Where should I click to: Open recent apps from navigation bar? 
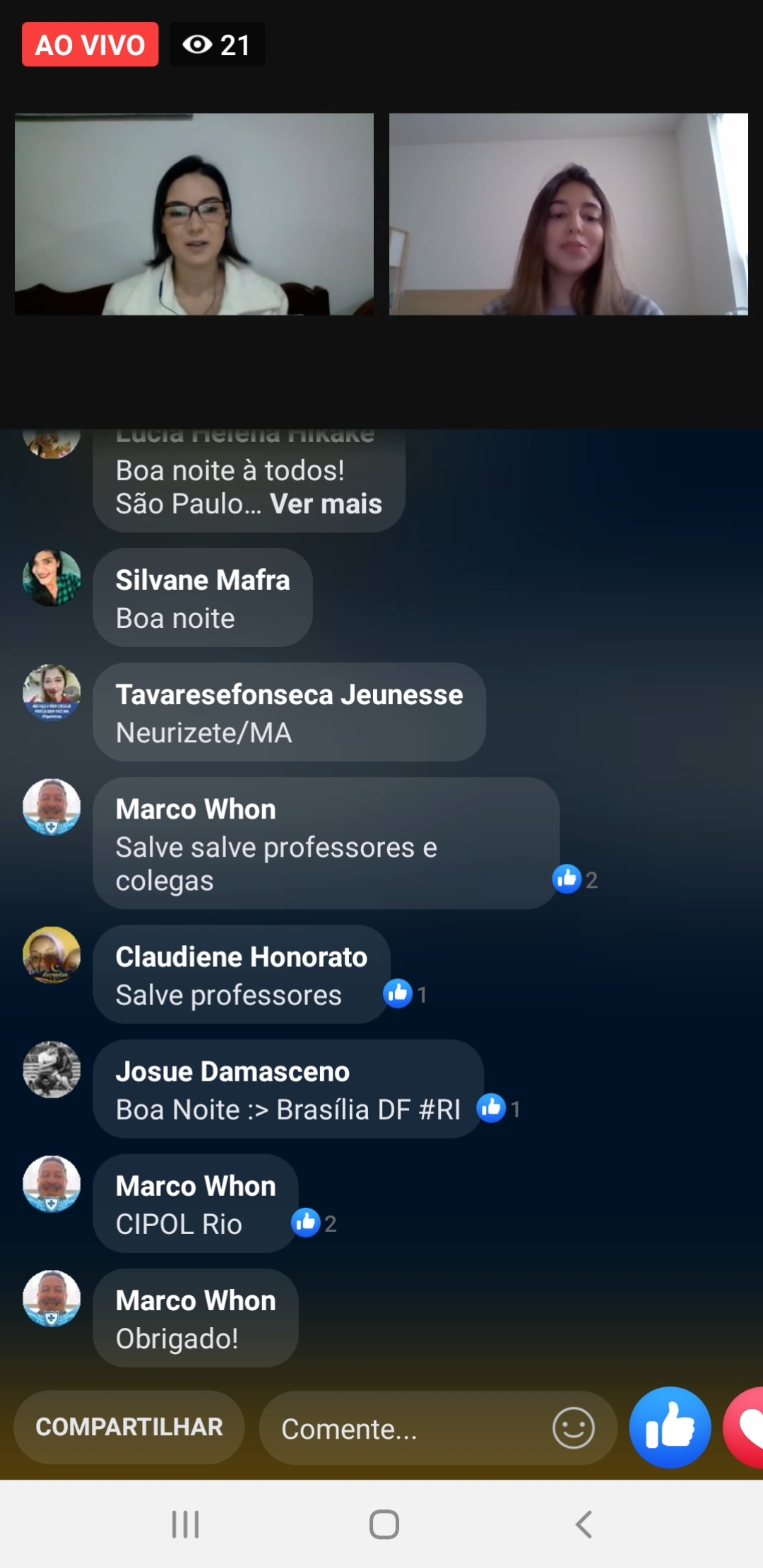tap(186, 1524)
